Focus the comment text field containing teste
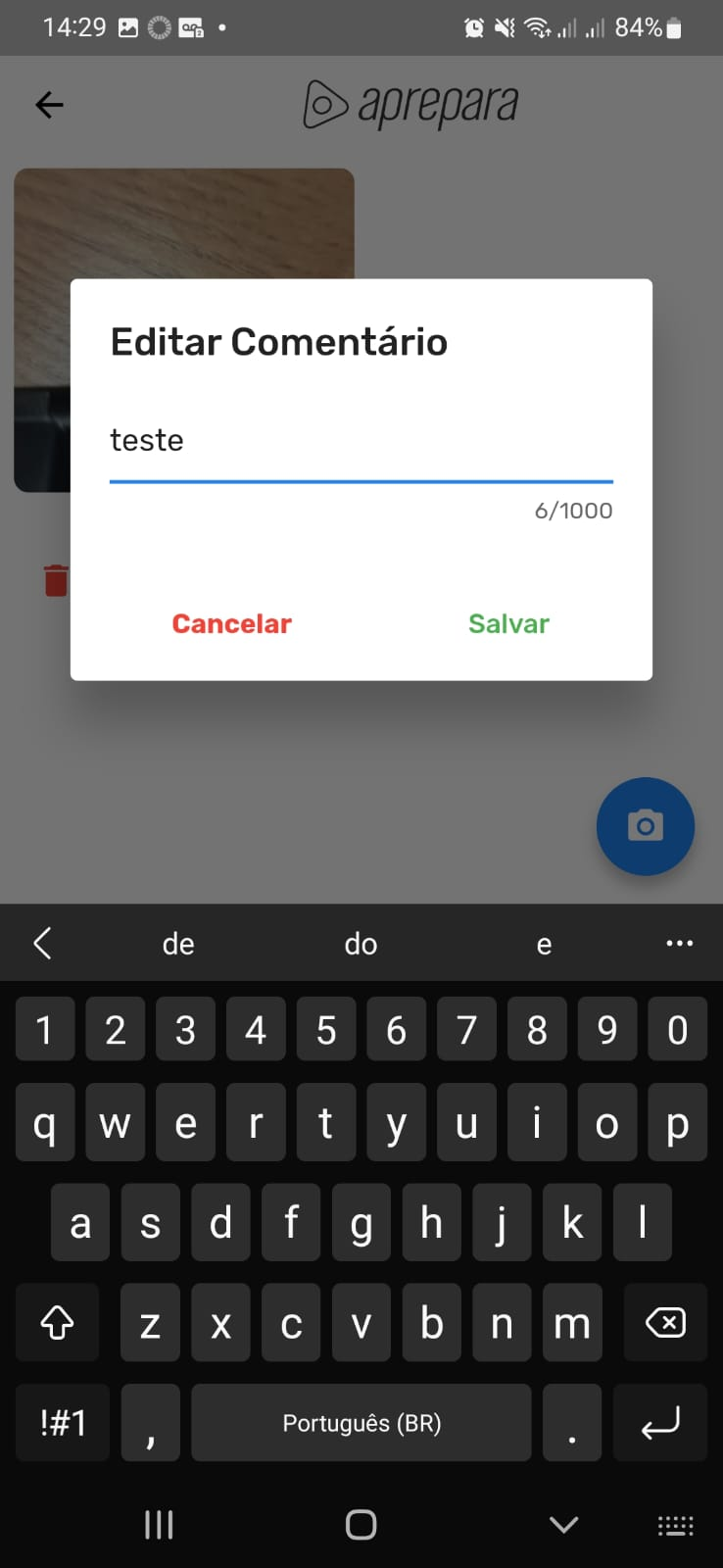The height and width of the screenshot is (1568, 723). 361,442
